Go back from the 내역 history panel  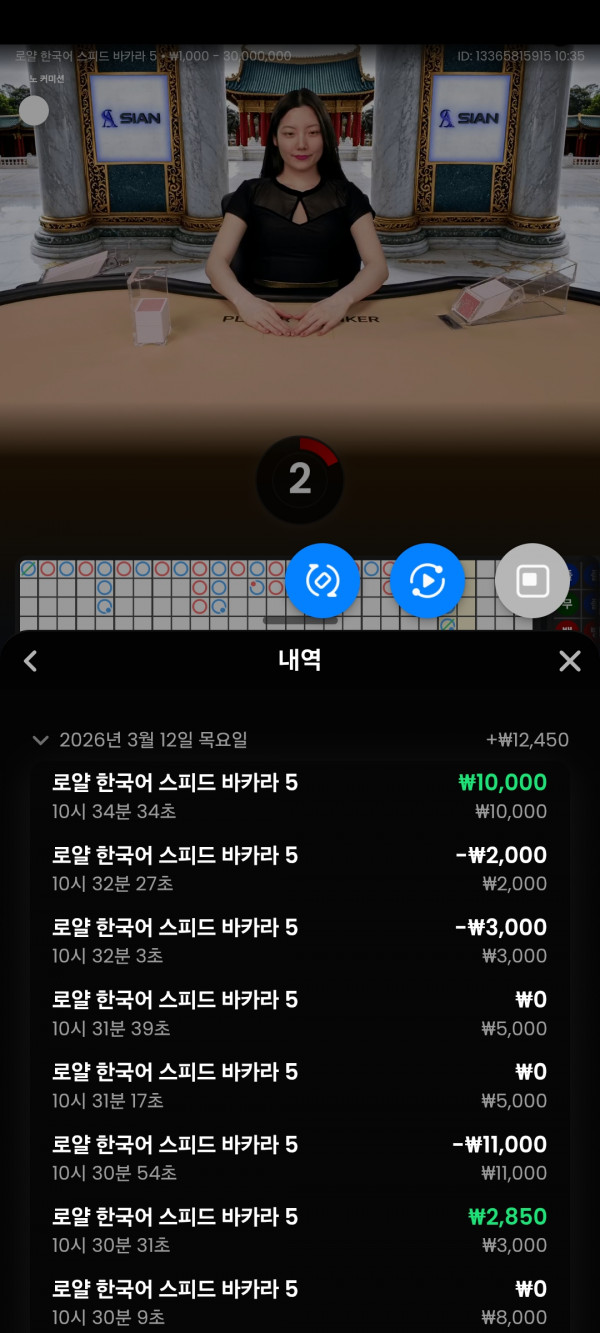(x=31, y=661)
